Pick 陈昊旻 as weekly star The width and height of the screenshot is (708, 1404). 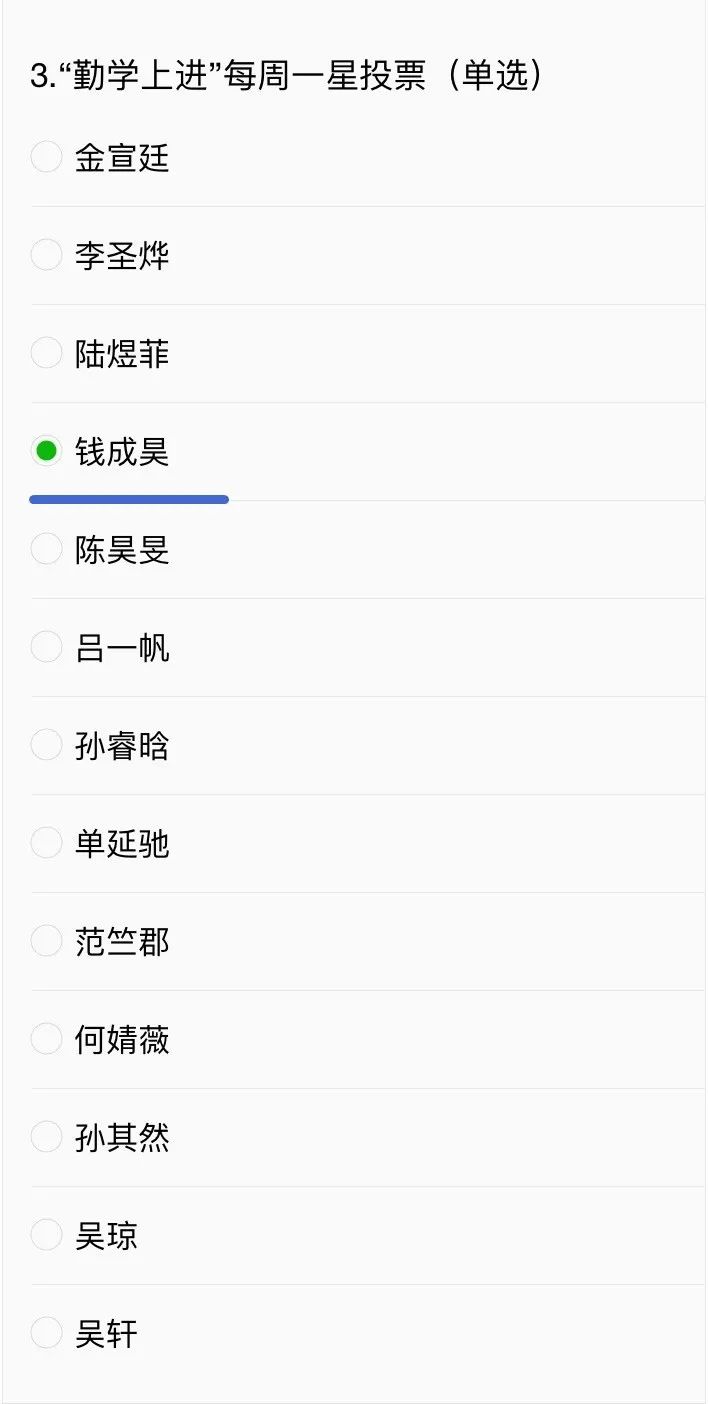click(x=47, y=549)
